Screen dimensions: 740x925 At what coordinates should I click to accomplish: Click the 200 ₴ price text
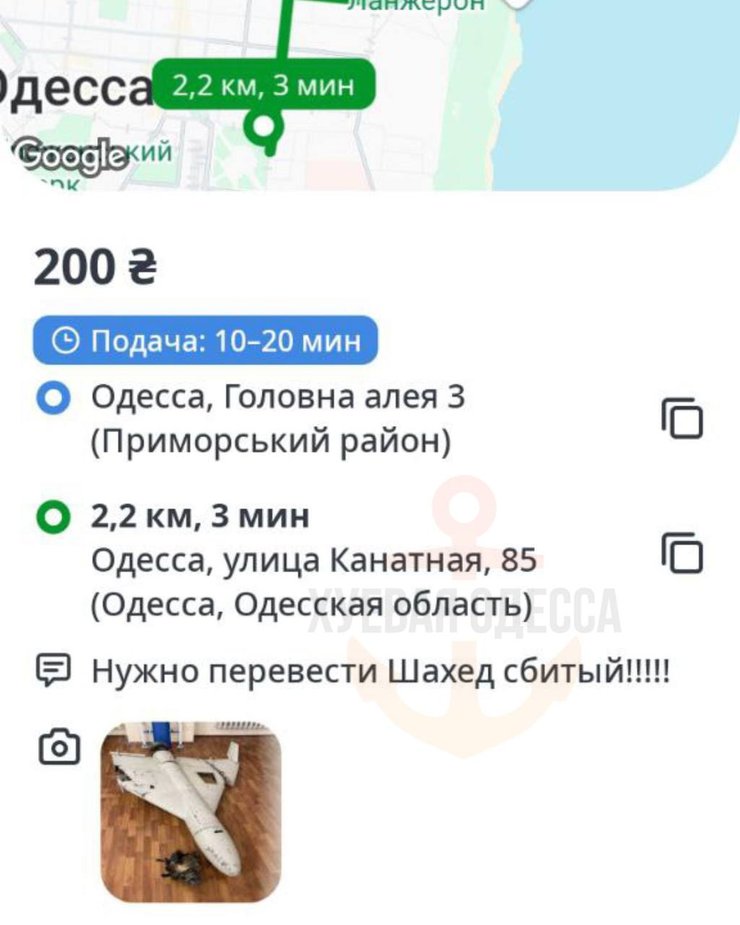(x=95, y=267)
